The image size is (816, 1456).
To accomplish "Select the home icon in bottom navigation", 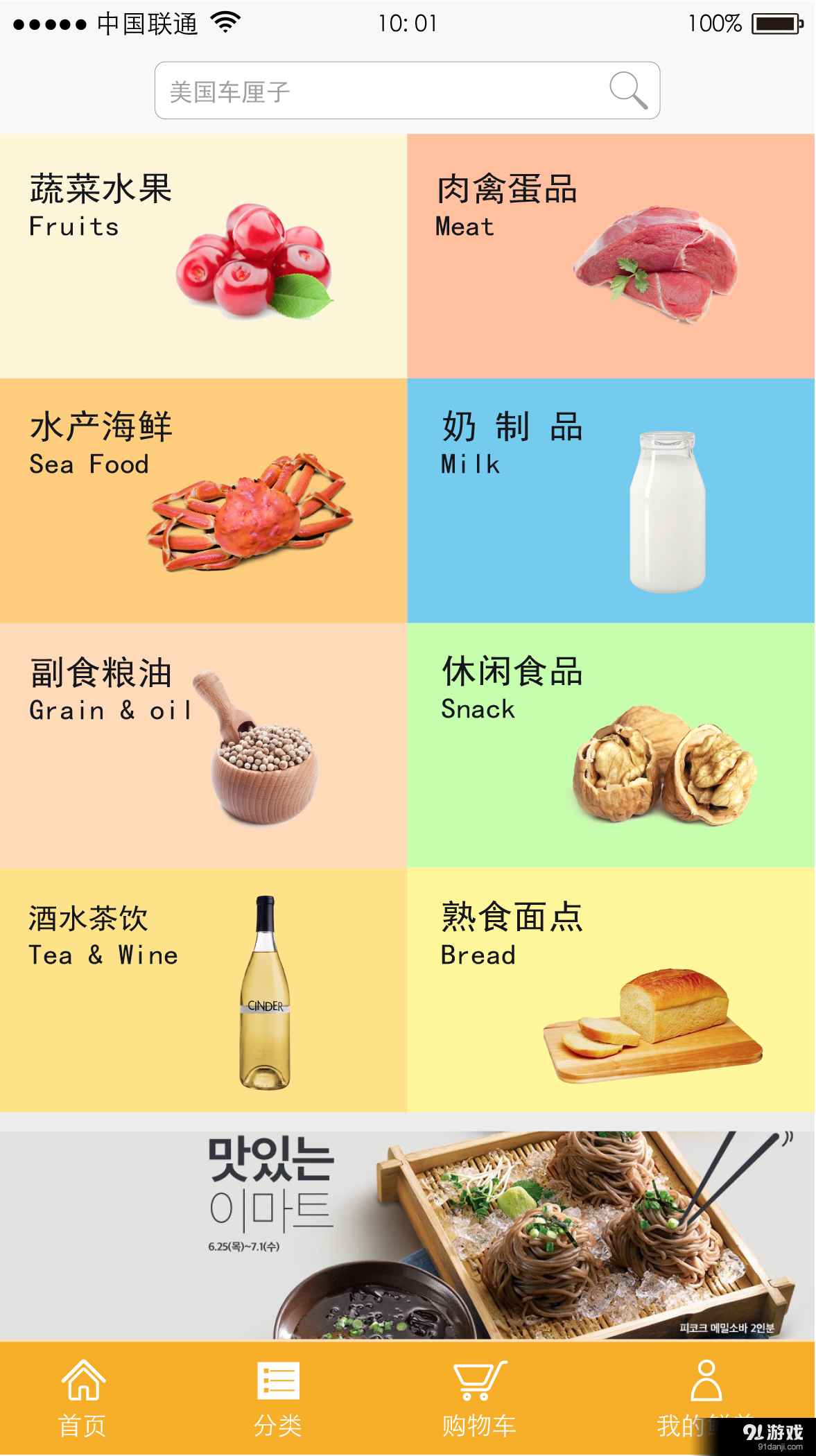I will point(83,1380).
